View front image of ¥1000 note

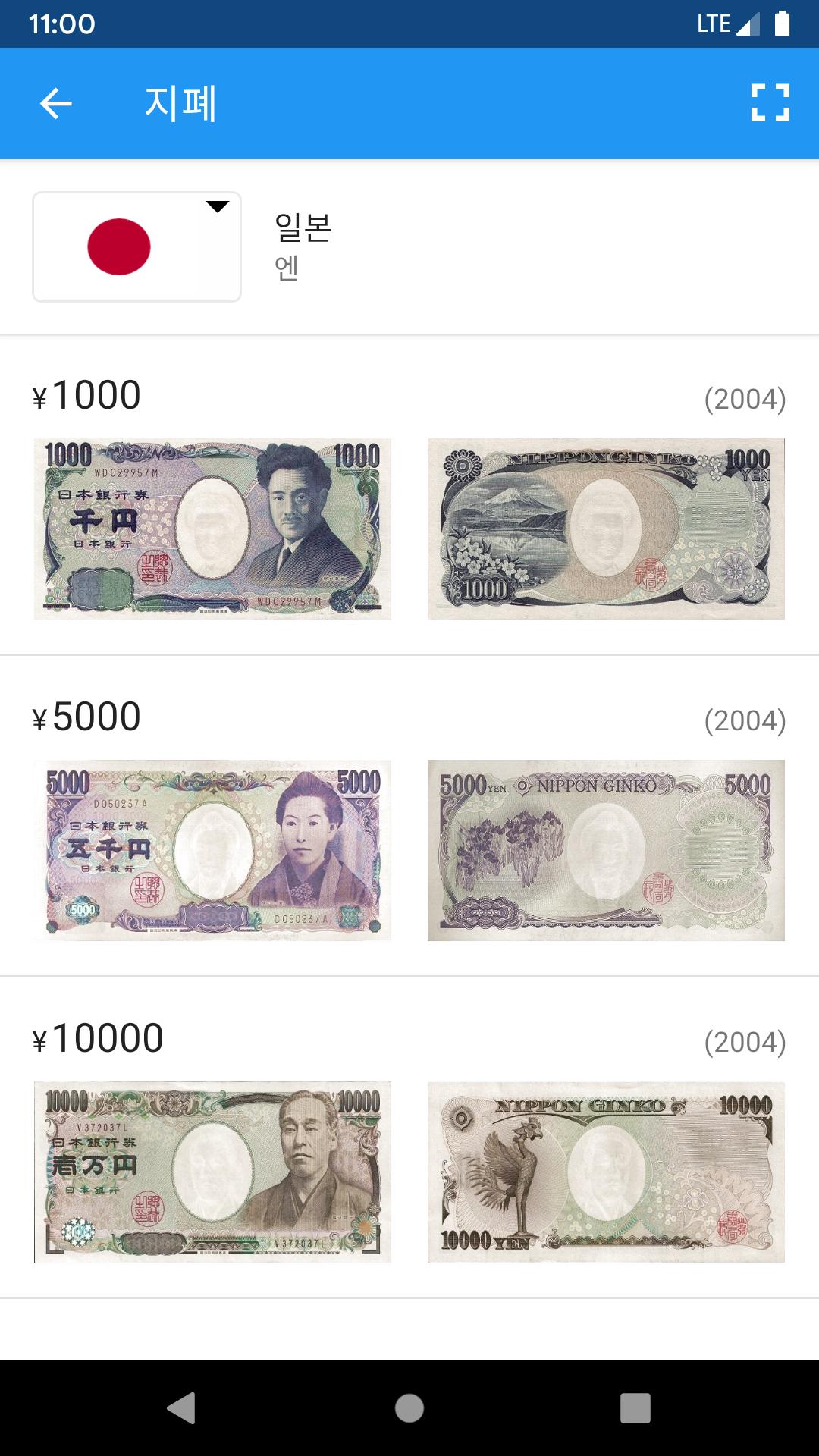tap(212, 529)
